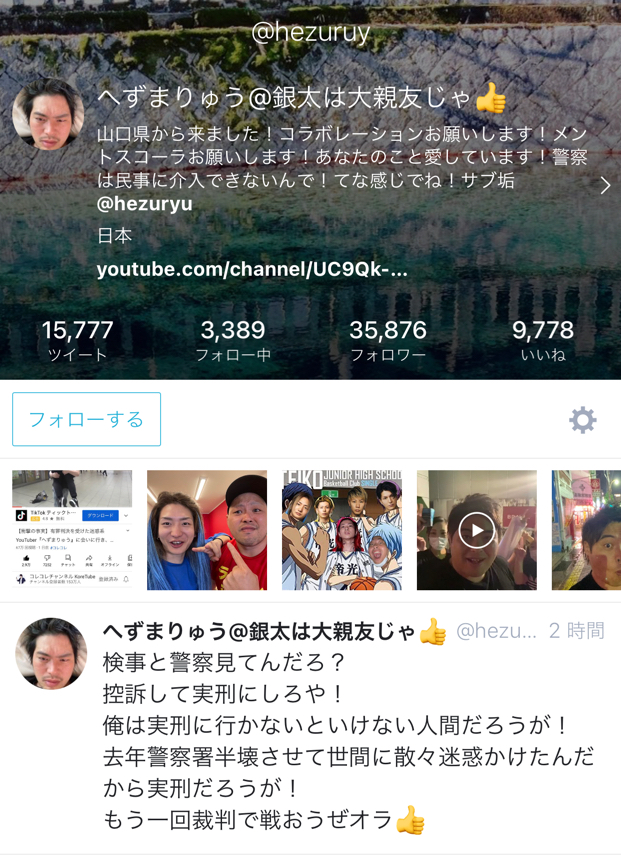Image resolution: width=621 pixels, height=856 pixels.
Task: View the フォロー中 following list
Action: click(232, 340)
